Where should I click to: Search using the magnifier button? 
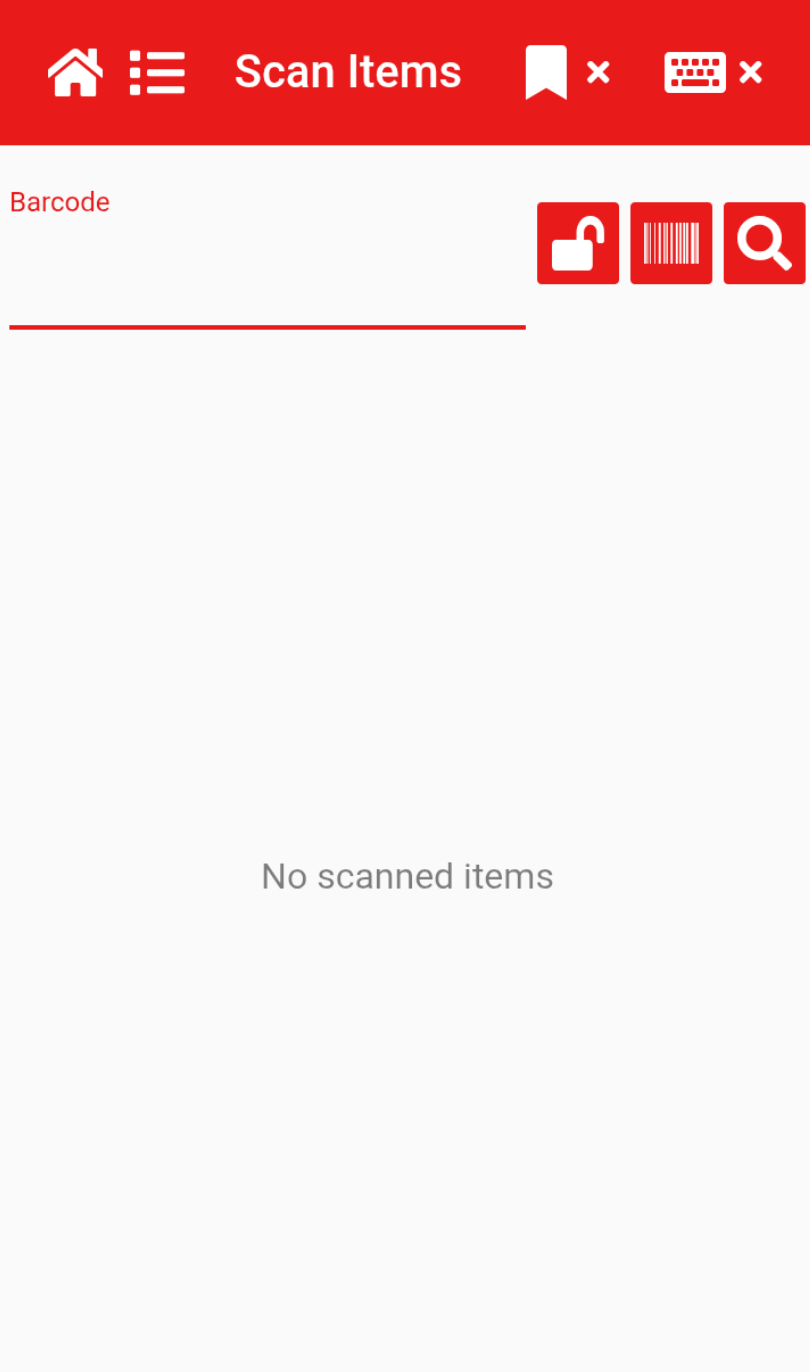tap(764, 243)
